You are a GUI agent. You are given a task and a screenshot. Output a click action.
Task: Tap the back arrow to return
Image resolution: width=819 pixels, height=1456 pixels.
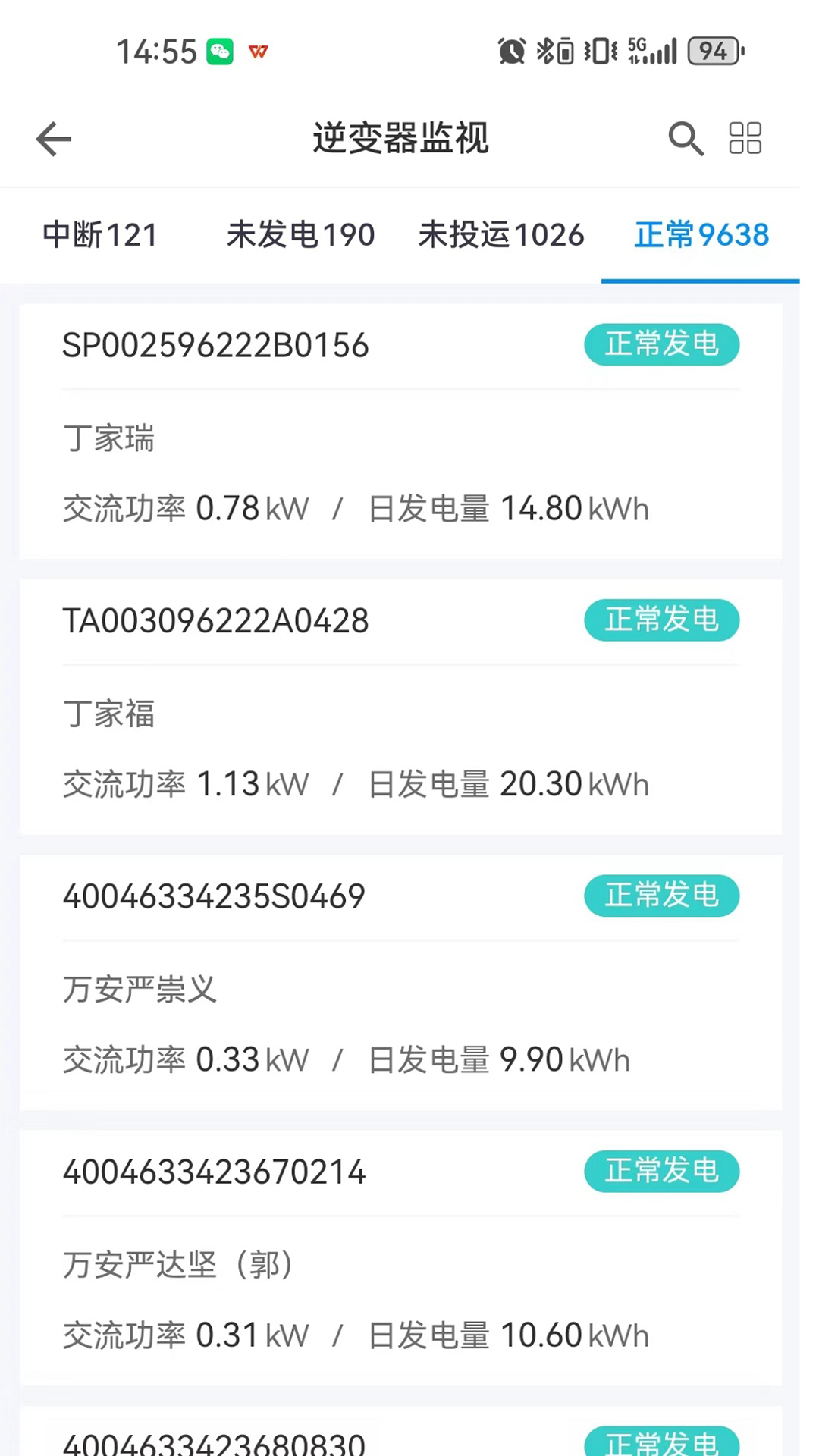click(52, 139)
